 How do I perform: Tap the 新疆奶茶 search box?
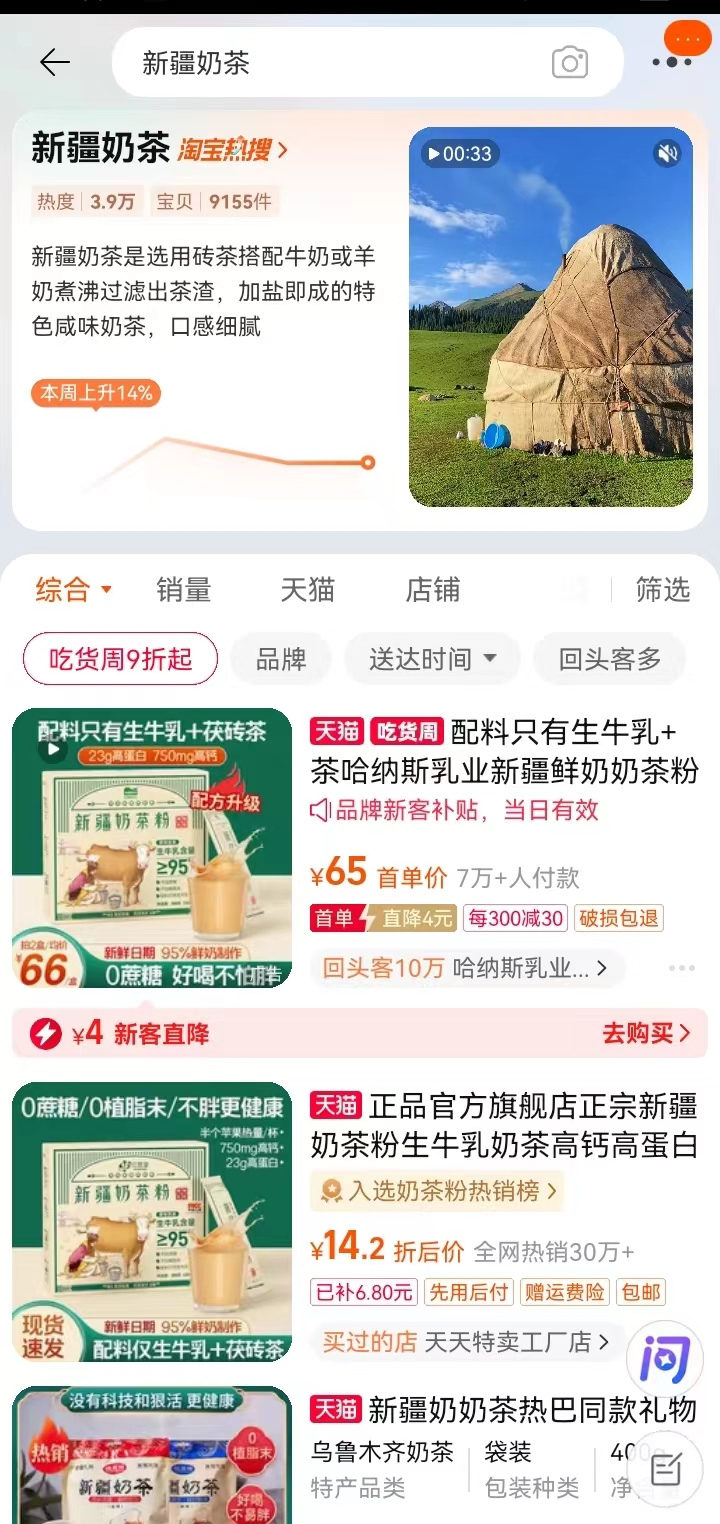pos(330,63)
